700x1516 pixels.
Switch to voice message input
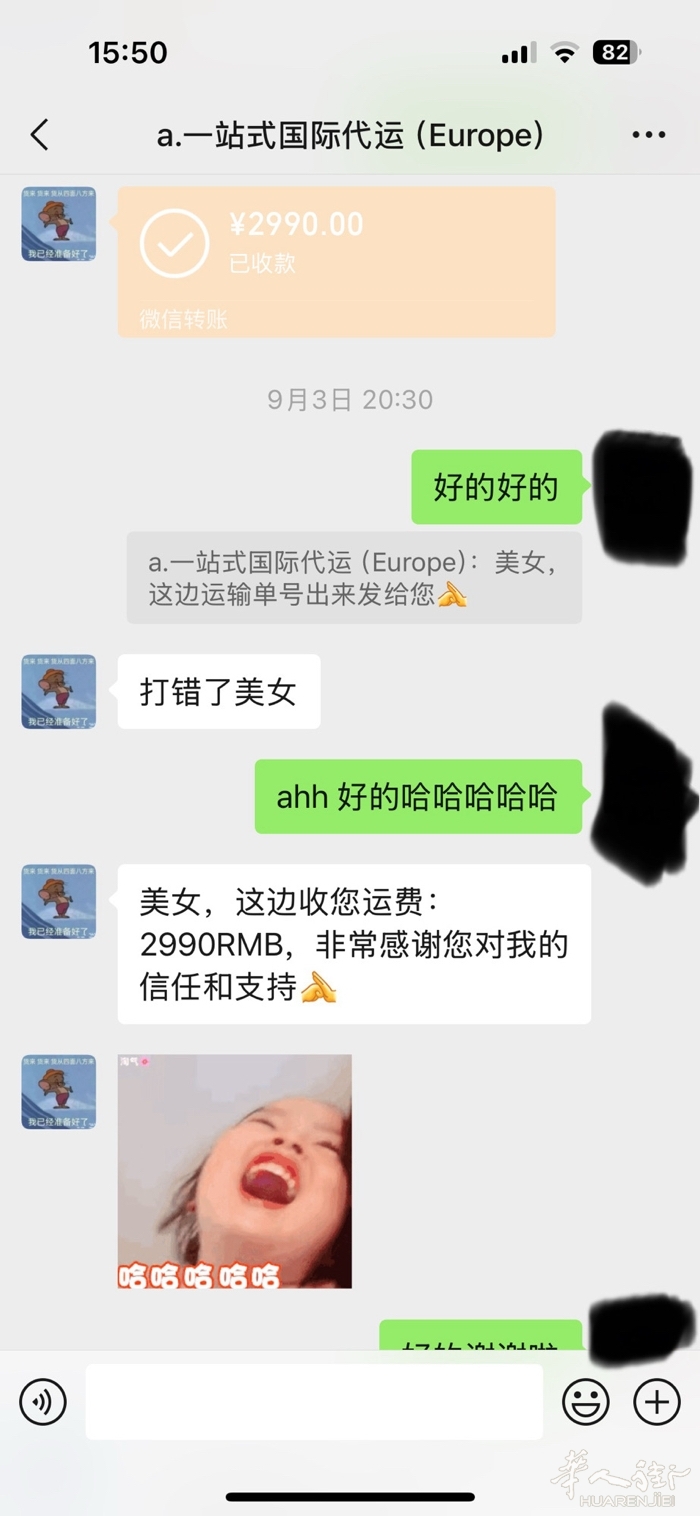tap(43, 1401)
